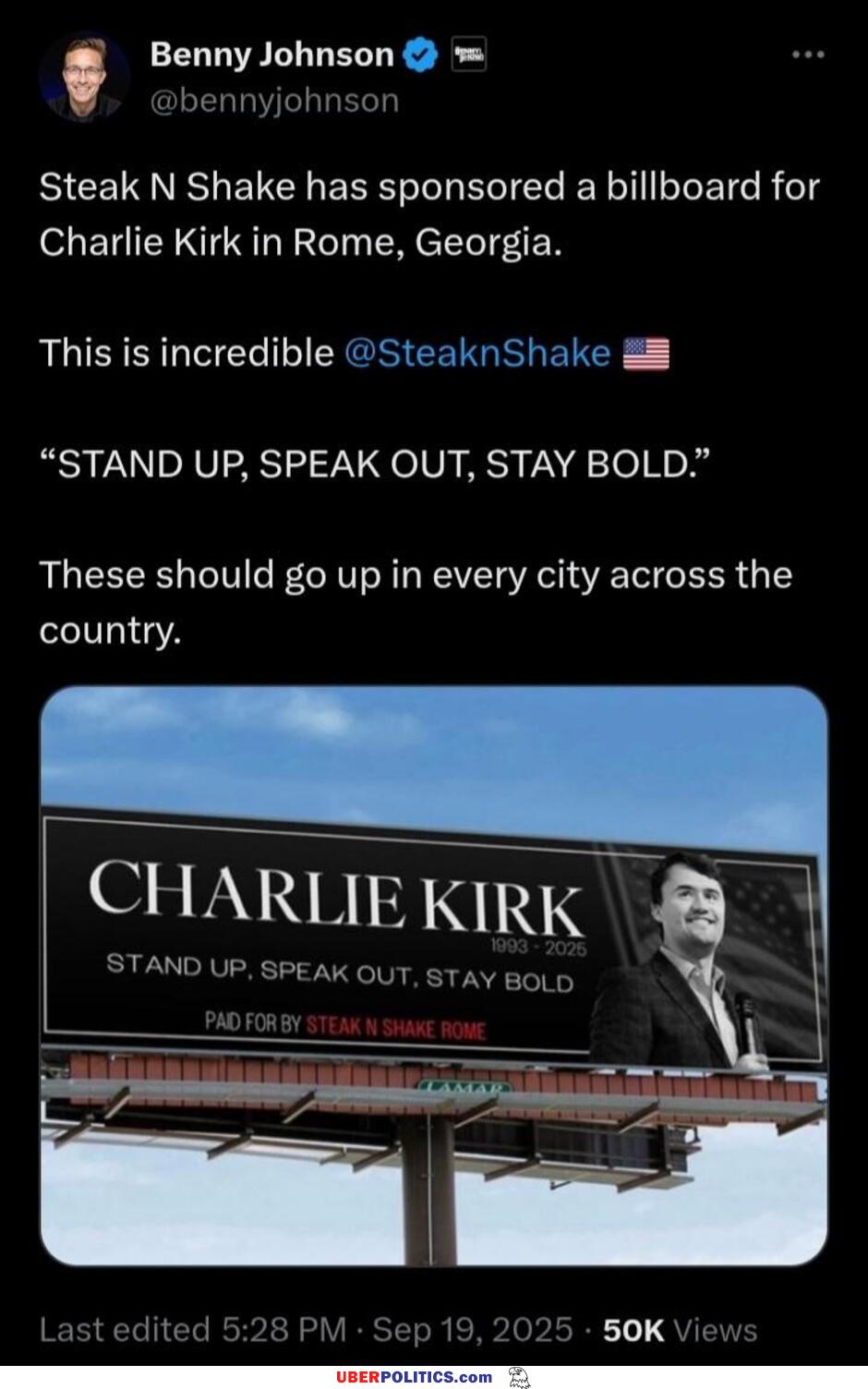
Task: Visit the @SteaknShake mention link
Action: pos(476,353)
